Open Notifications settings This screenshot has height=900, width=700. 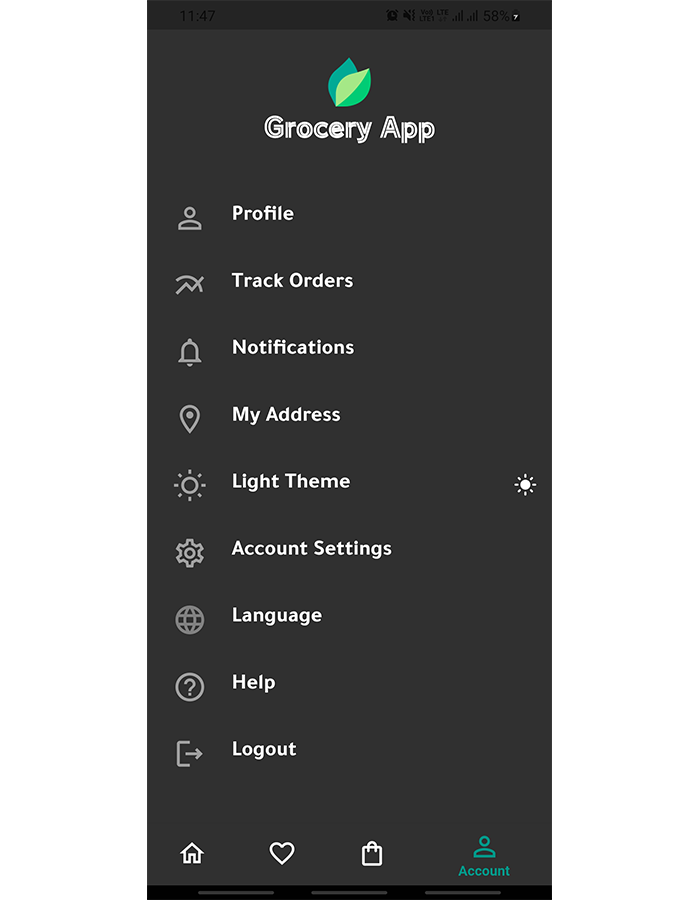292,348
